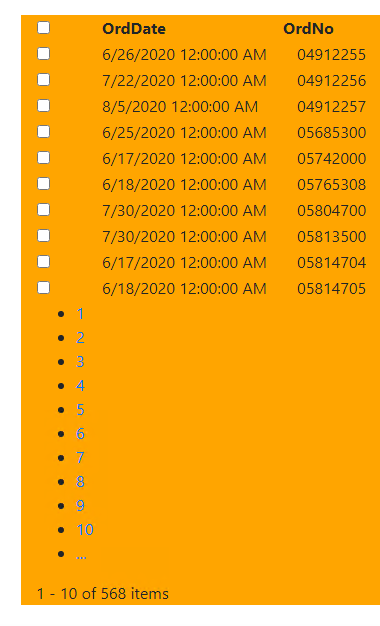The height and width of the screenshot is (626, 380).
Task: Go to page 10
Action: (x=85, y=530)
